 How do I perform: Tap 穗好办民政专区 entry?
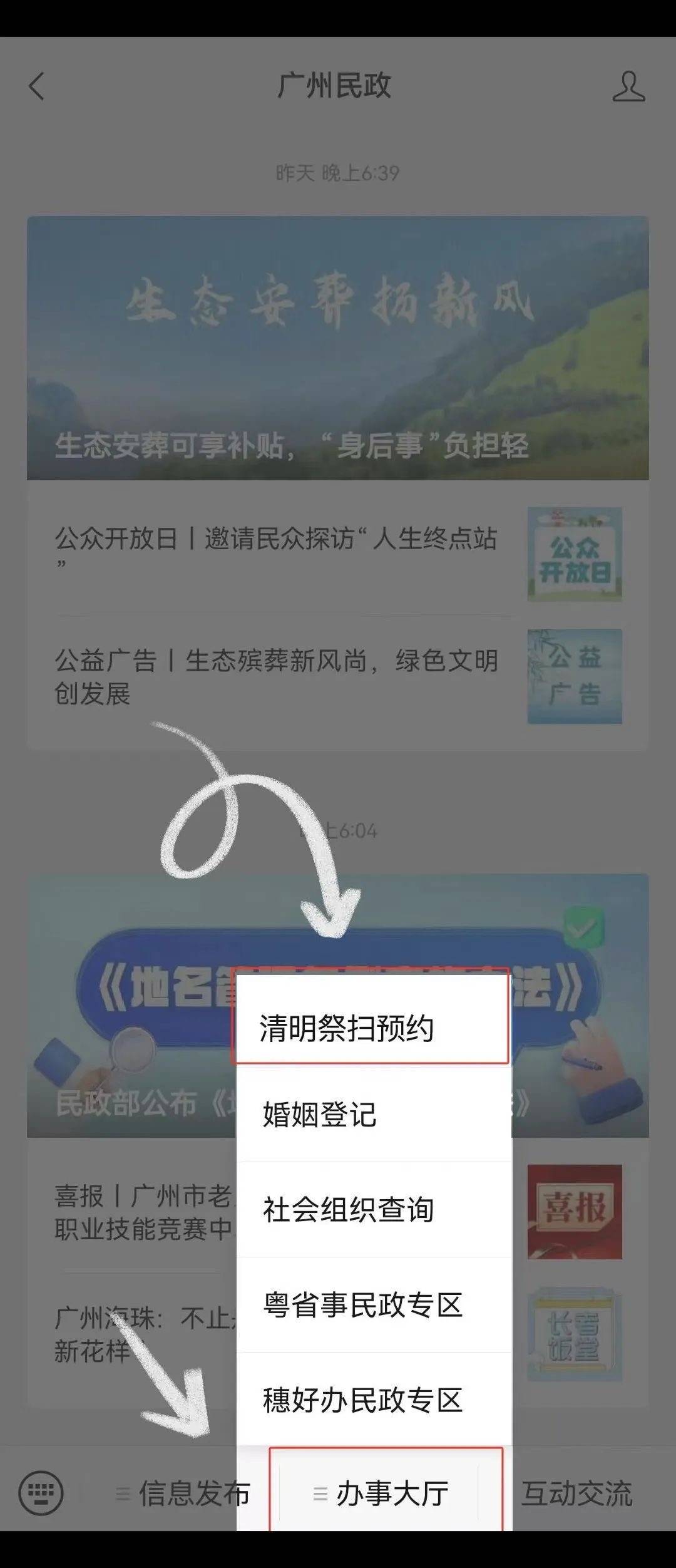pos(374,1401)
